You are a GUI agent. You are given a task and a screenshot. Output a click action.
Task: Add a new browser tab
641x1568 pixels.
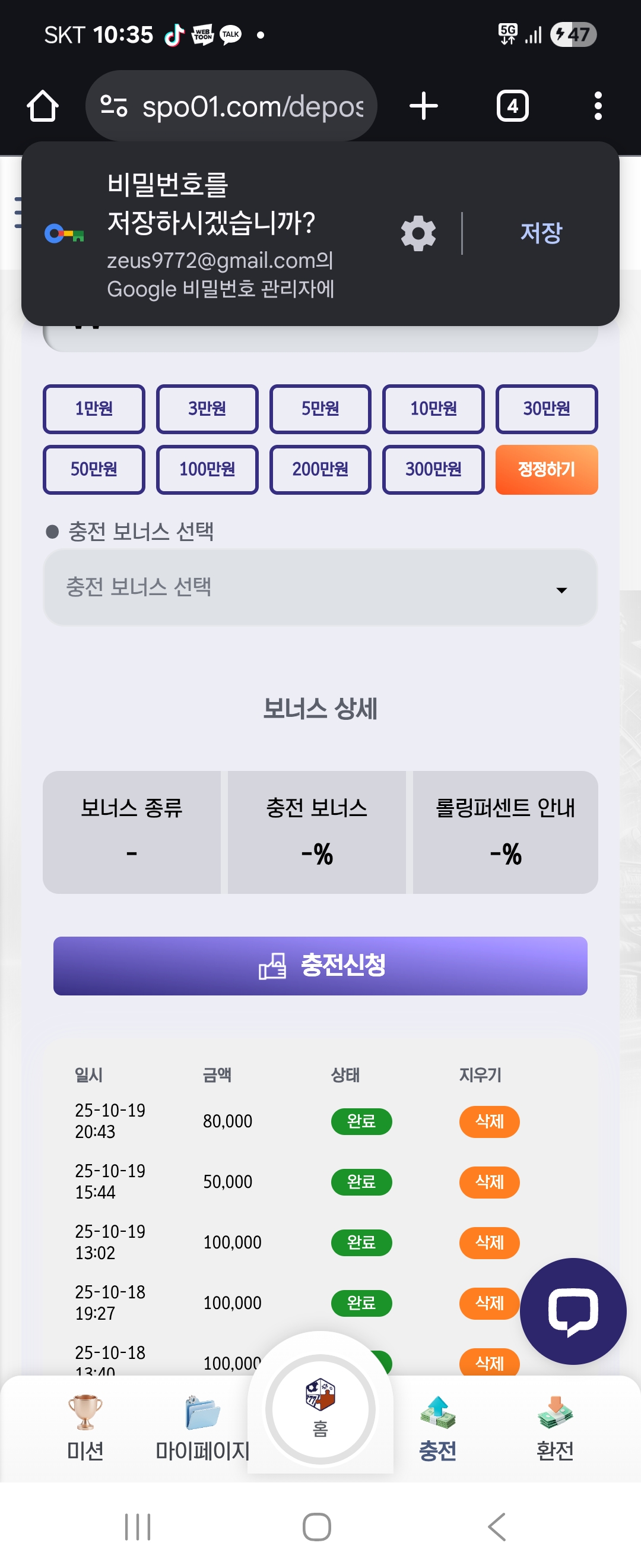[423, 106]
